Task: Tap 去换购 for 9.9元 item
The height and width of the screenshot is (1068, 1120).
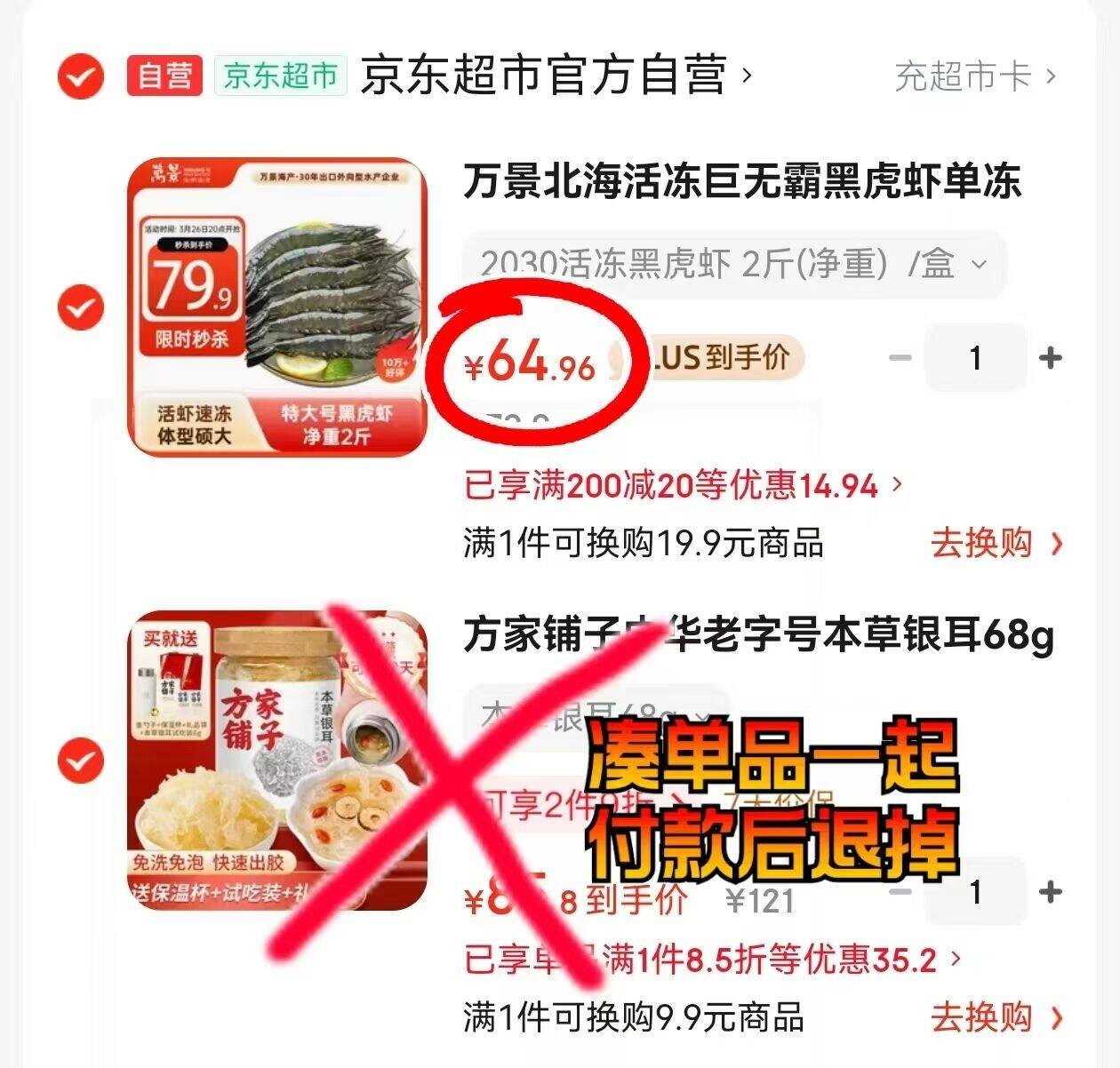Action: [996, 1017]
